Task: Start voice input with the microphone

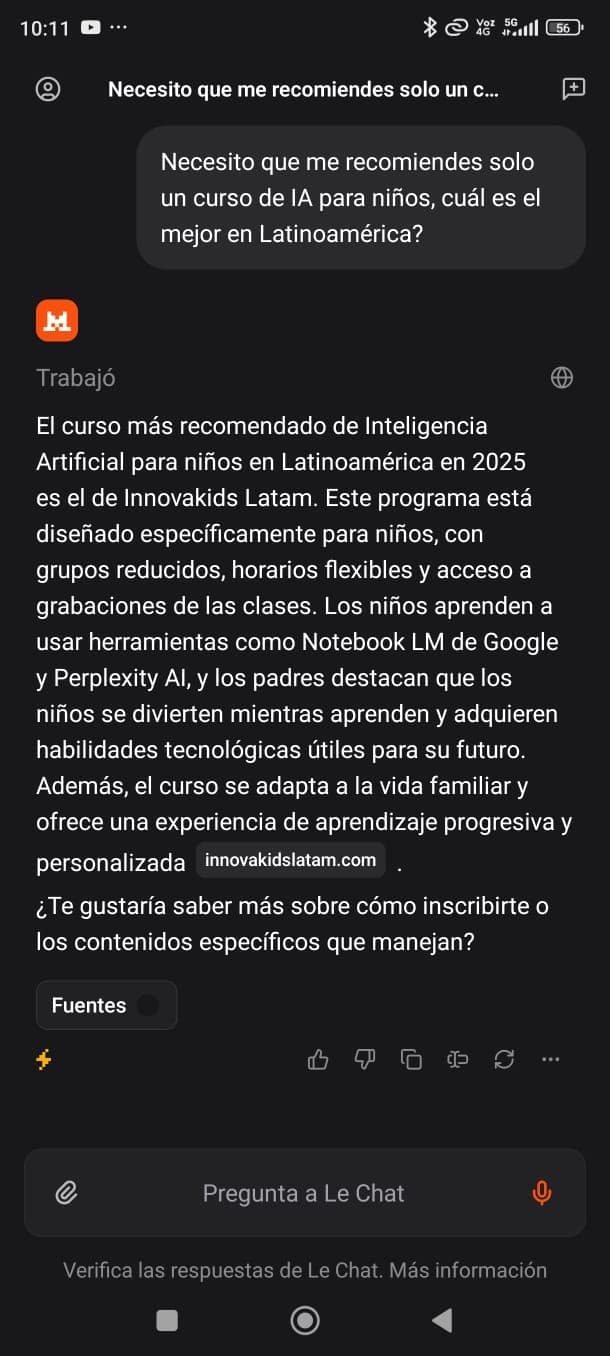Action: (541, 1193)
